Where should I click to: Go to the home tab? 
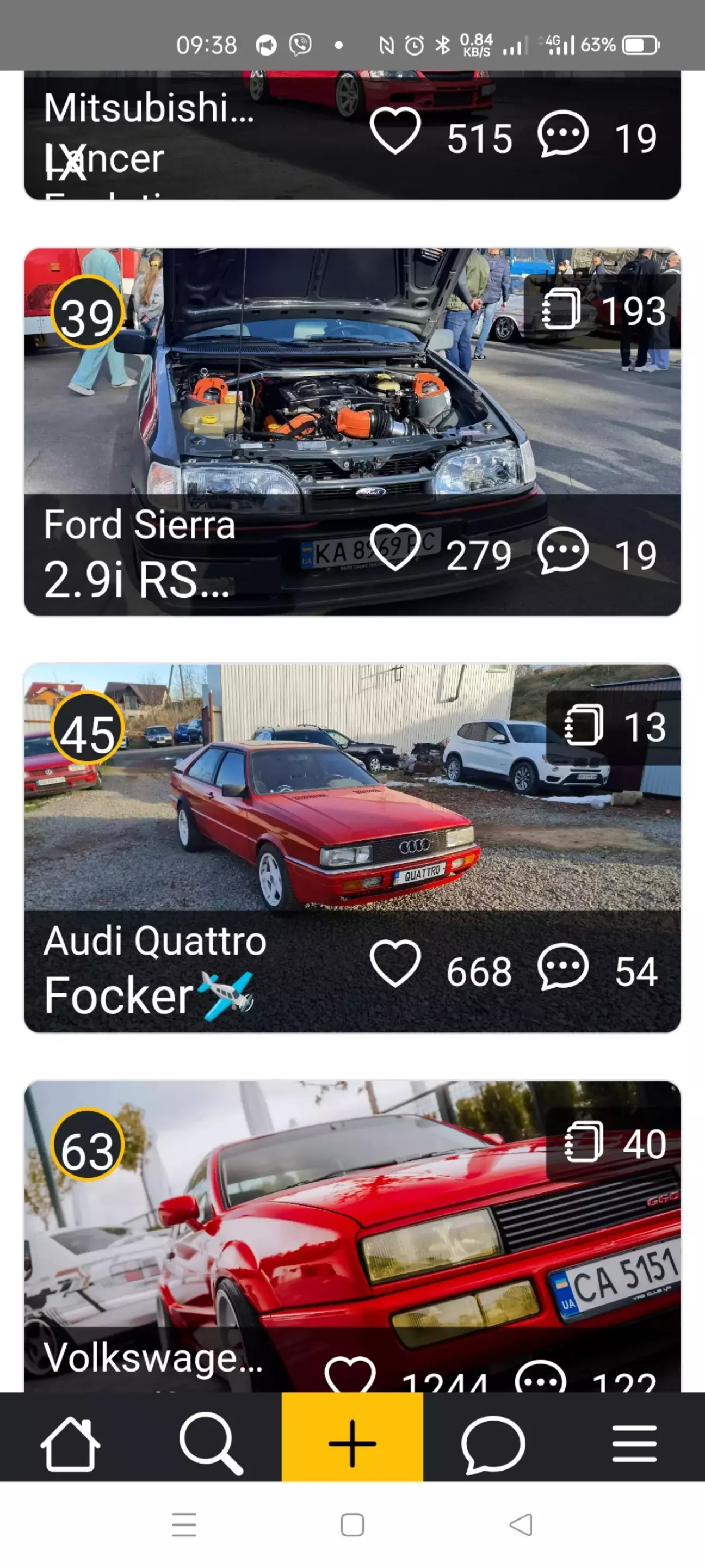[70, 1443]
